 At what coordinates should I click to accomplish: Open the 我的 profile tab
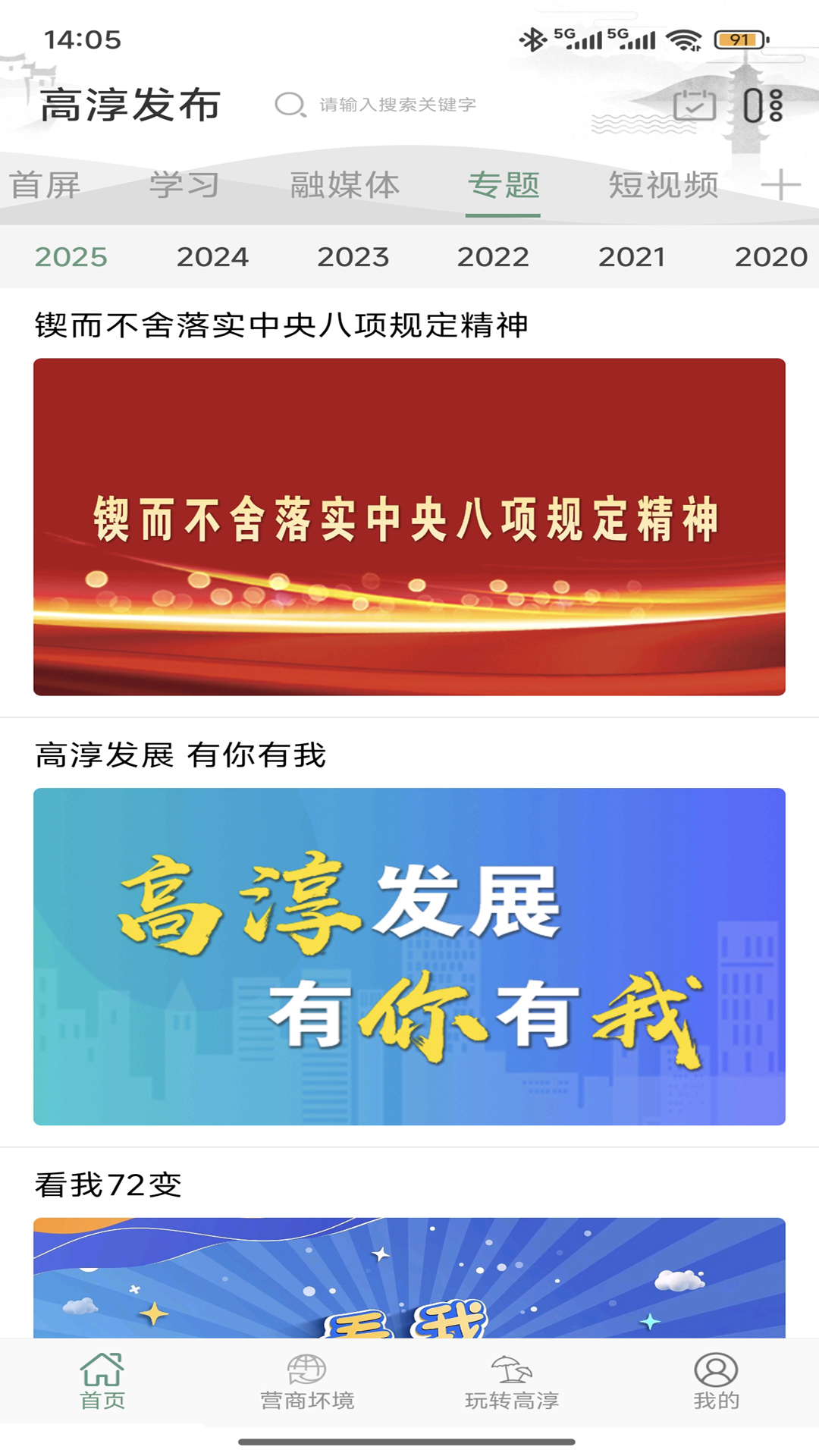716,1382
